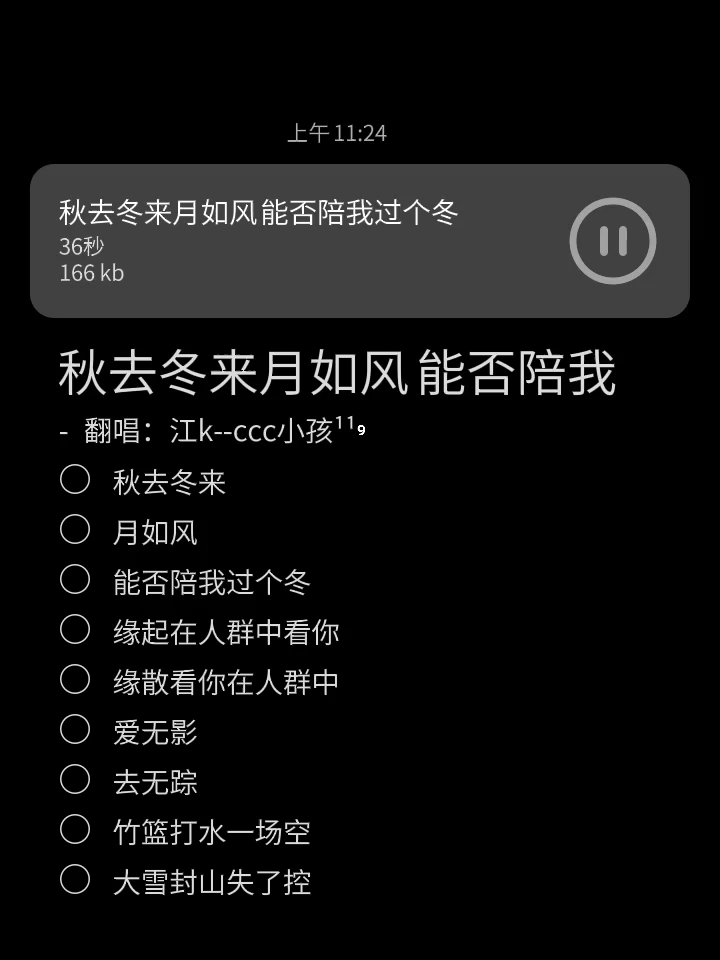The image size is (720, 960).
Task: Pause the audio playback
Action: pyautogui.click(x=612, y=241)
